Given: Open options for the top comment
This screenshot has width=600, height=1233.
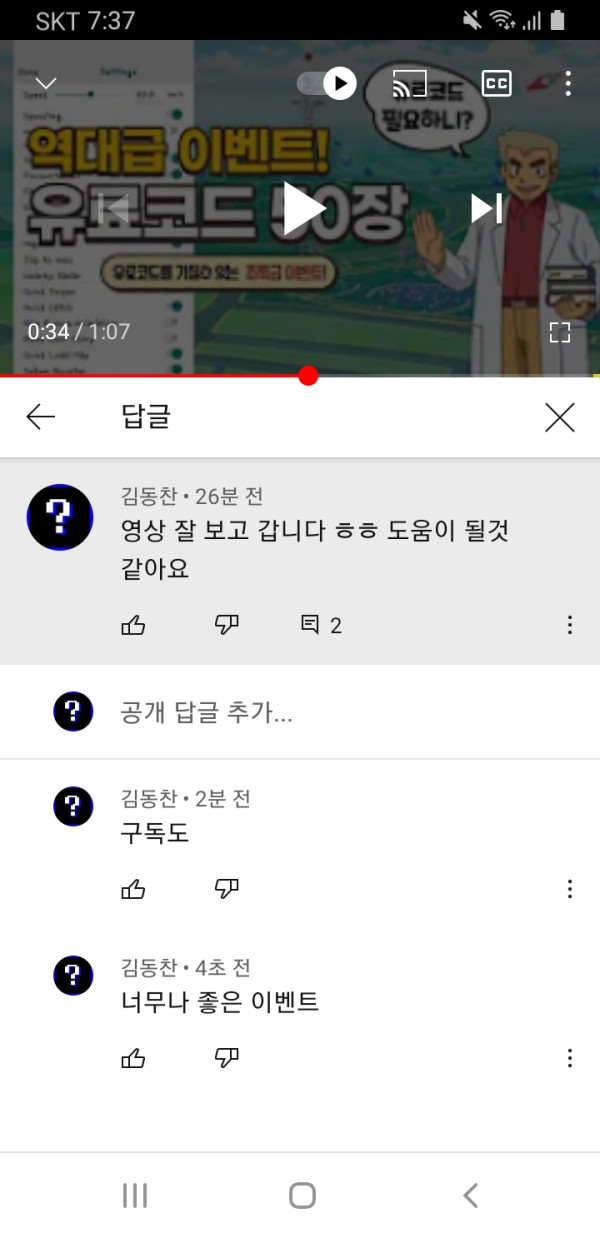Looking at the screenshot, I should click(569, 625).
